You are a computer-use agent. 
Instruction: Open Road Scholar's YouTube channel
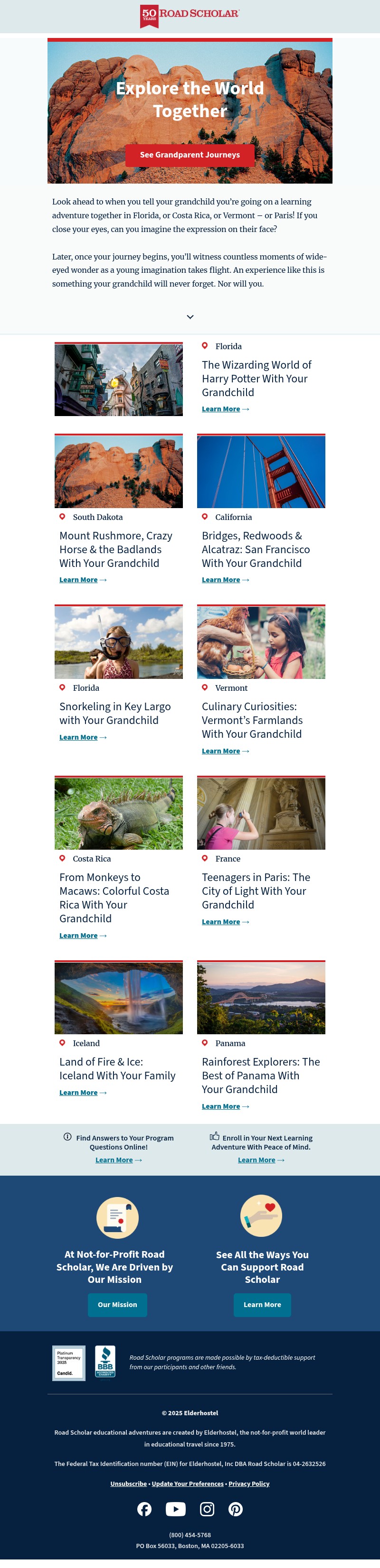click(x=175, y=1509)
